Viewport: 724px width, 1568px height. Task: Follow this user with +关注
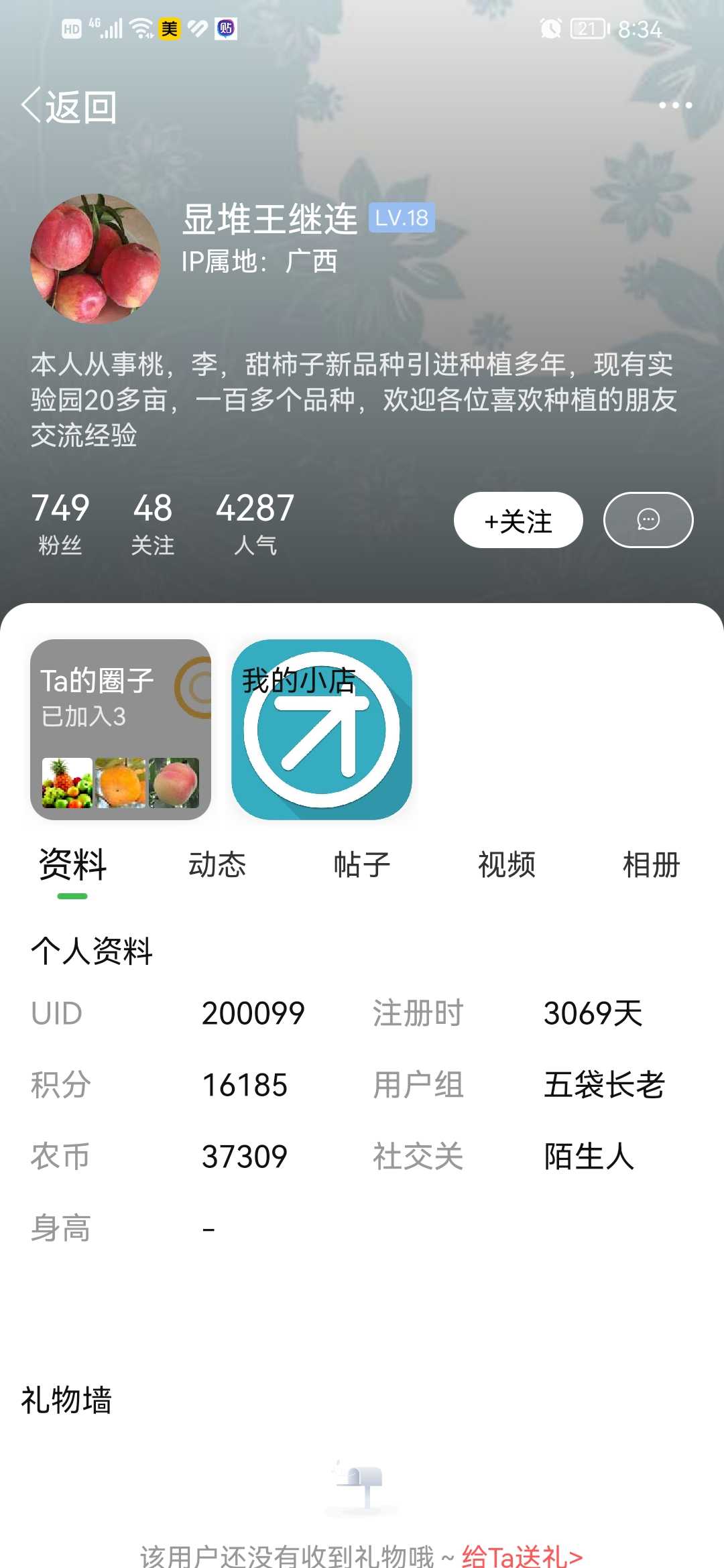(x=518, y=520)
